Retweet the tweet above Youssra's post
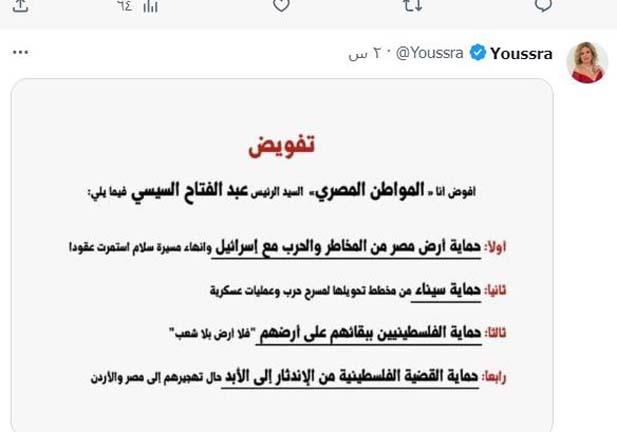The width and height of the screenshot is (617, 432). tap(411, 6)
